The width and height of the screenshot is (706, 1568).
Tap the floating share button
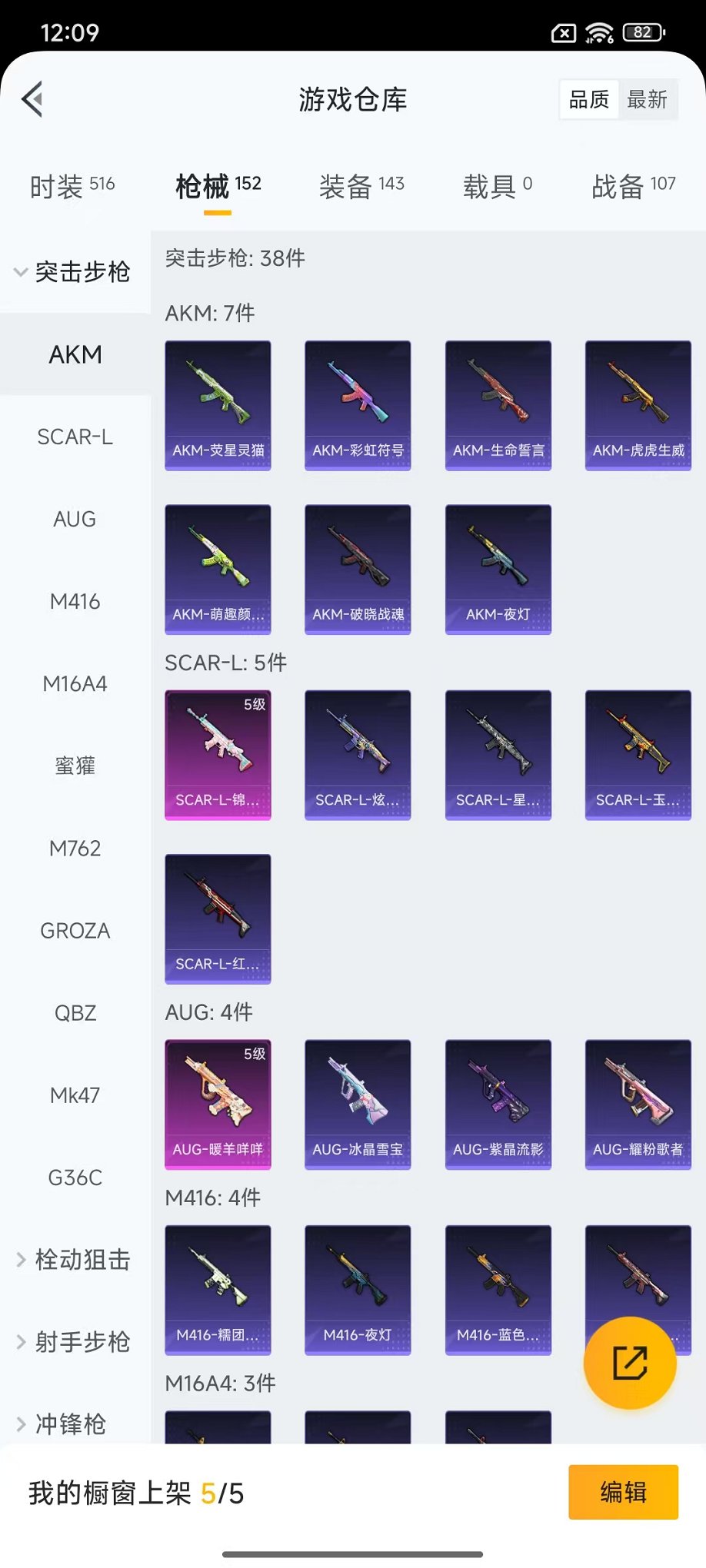(x=629, y=1363)
